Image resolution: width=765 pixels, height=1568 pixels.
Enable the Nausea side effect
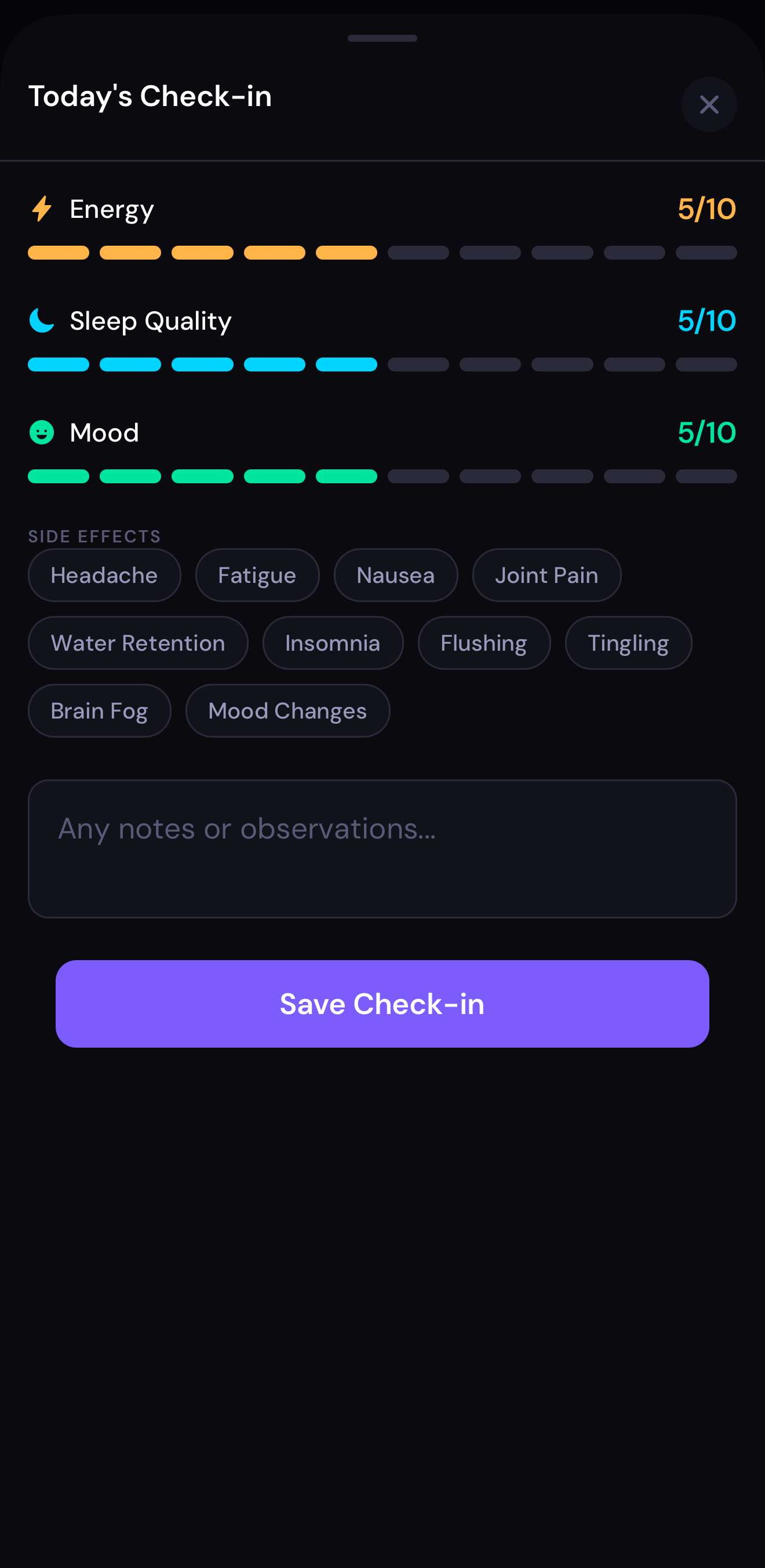pyautogui.click(x=396, y=575)
